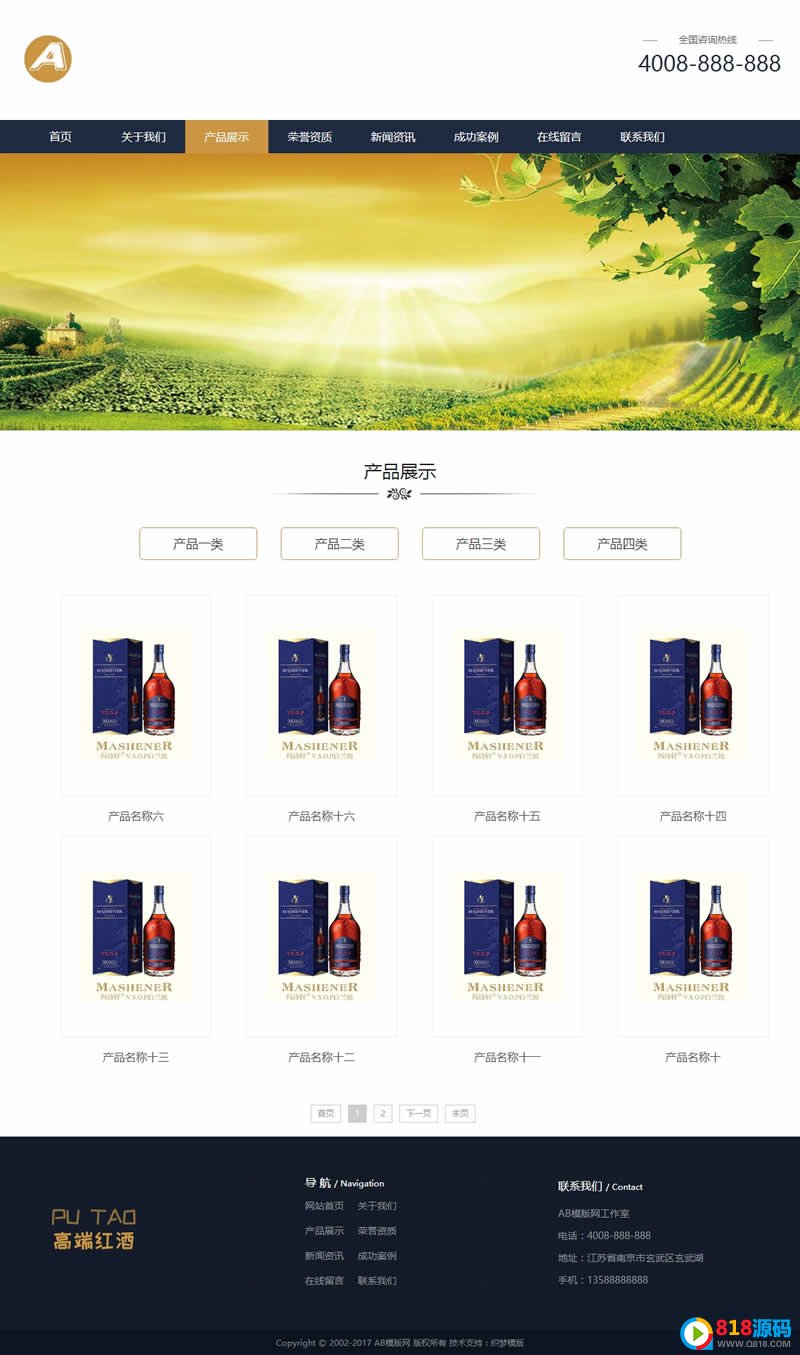Screen dimensions: 800x1355
Task: Select the 产品四类 category button
Action: coord(622,544)
